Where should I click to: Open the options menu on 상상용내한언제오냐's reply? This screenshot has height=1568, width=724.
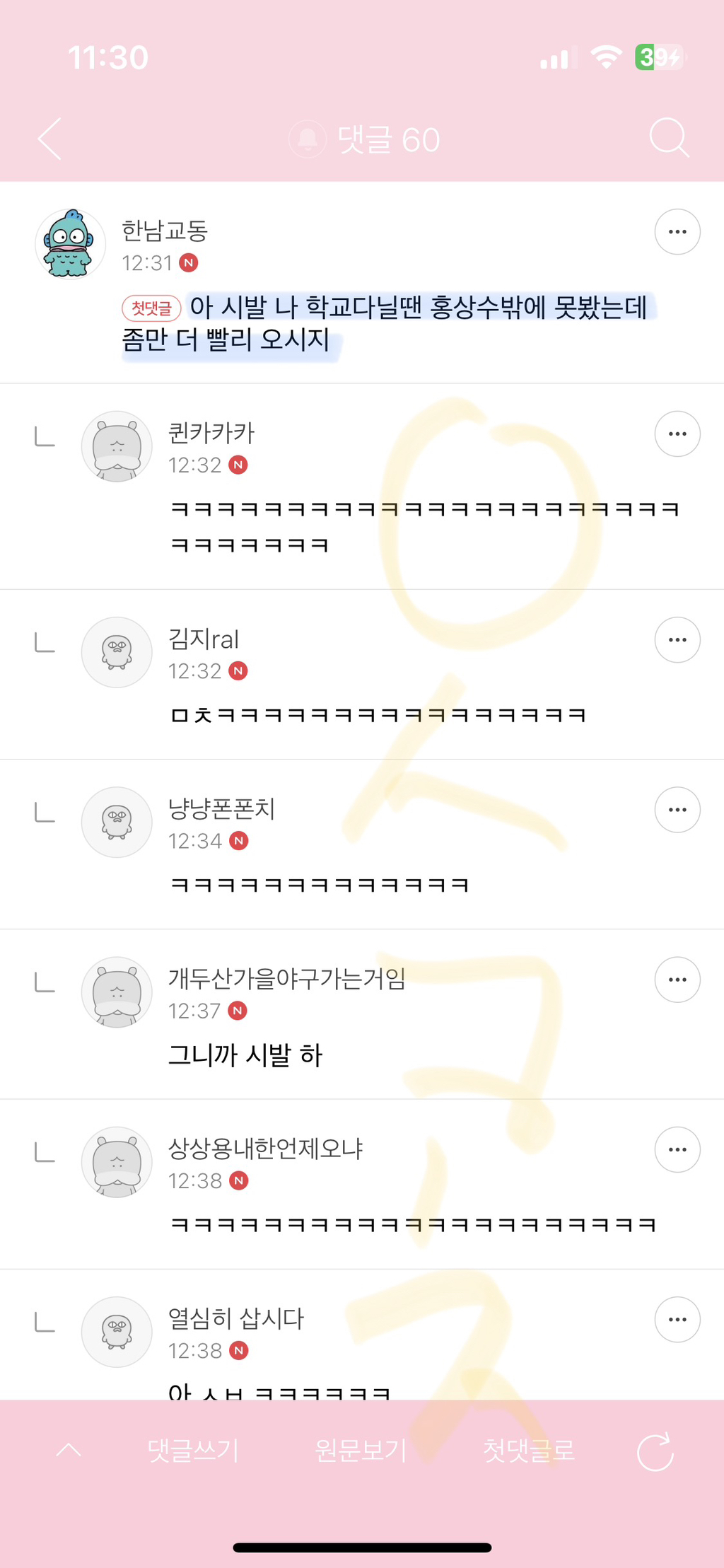(677, 1149)
